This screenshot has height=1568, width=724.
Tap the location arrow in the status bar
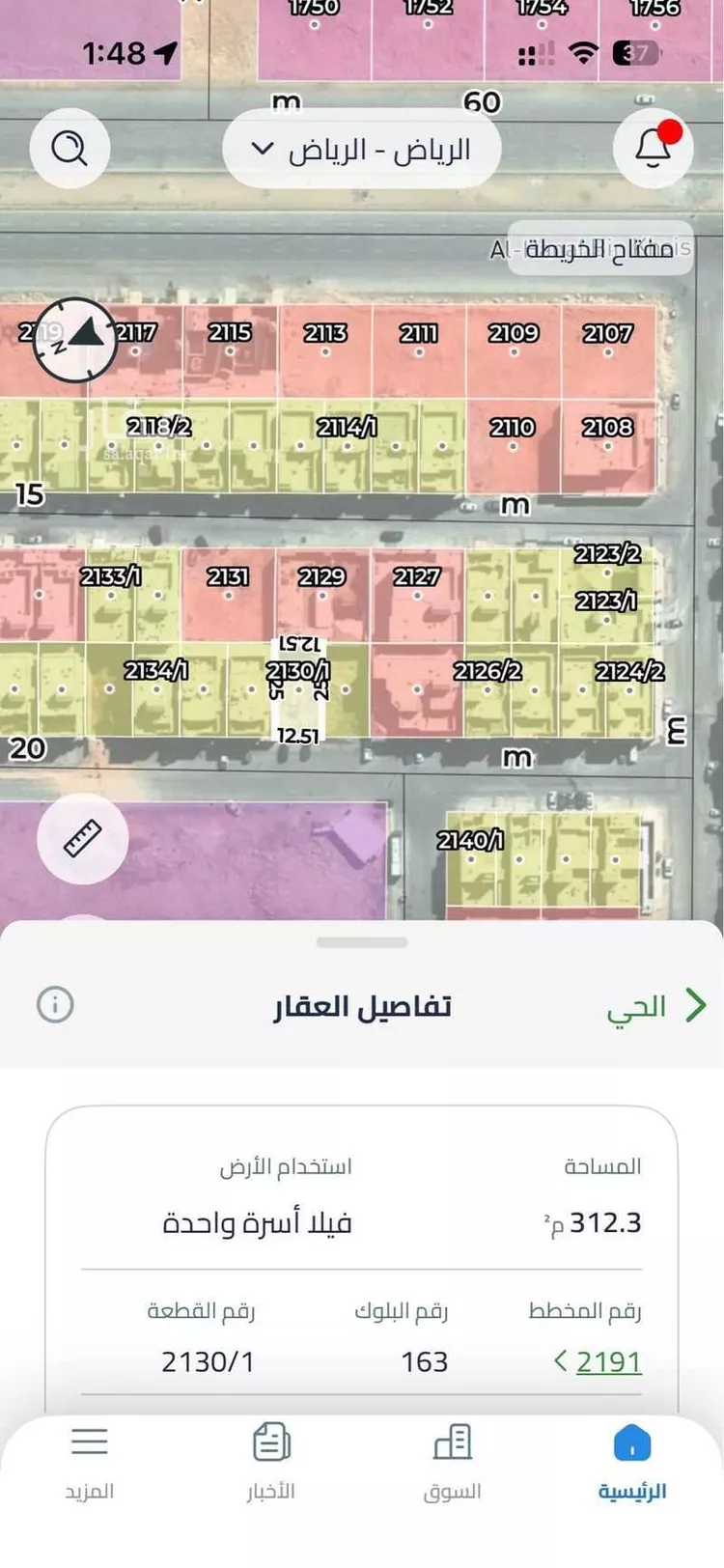166,53
